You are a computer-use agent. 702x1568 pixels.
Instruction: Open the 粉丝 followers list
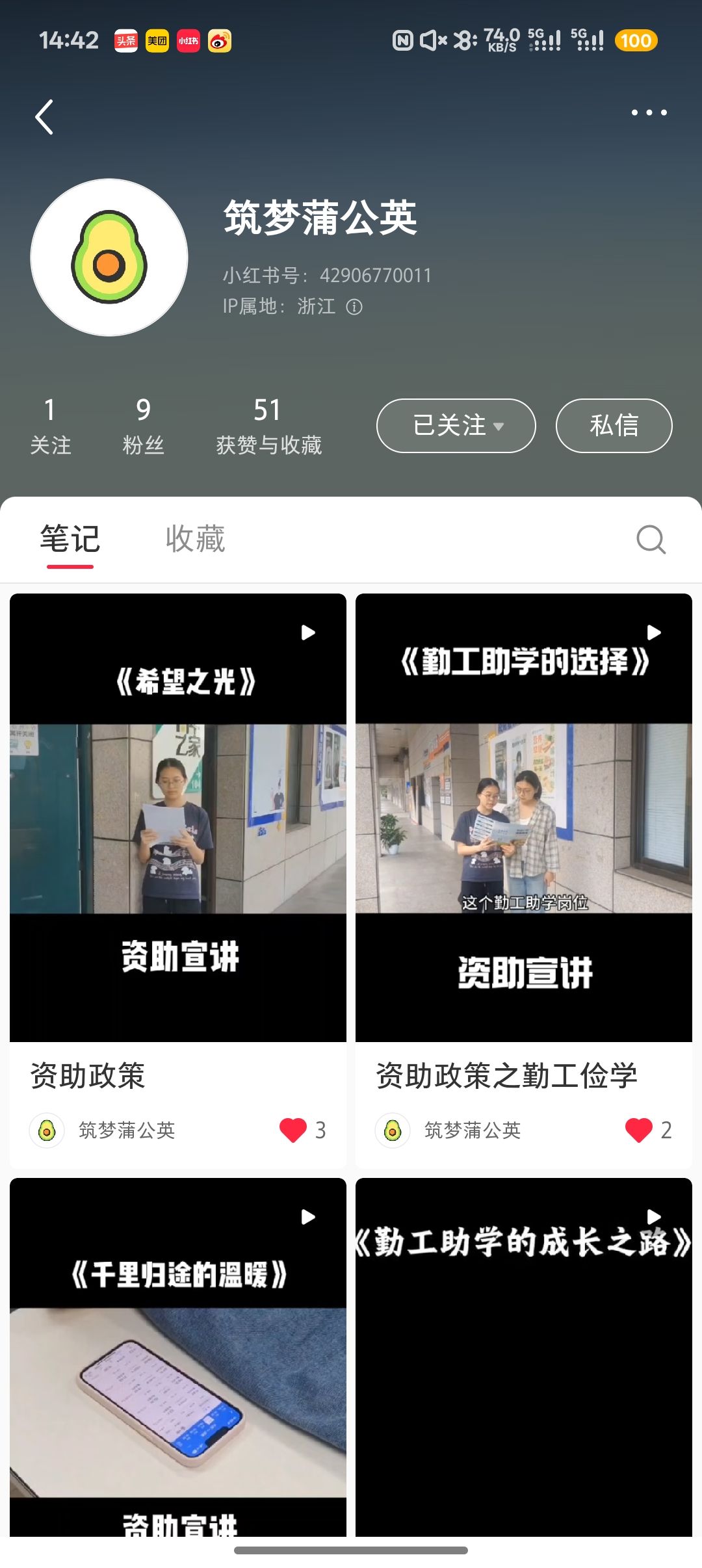(143, 426)
